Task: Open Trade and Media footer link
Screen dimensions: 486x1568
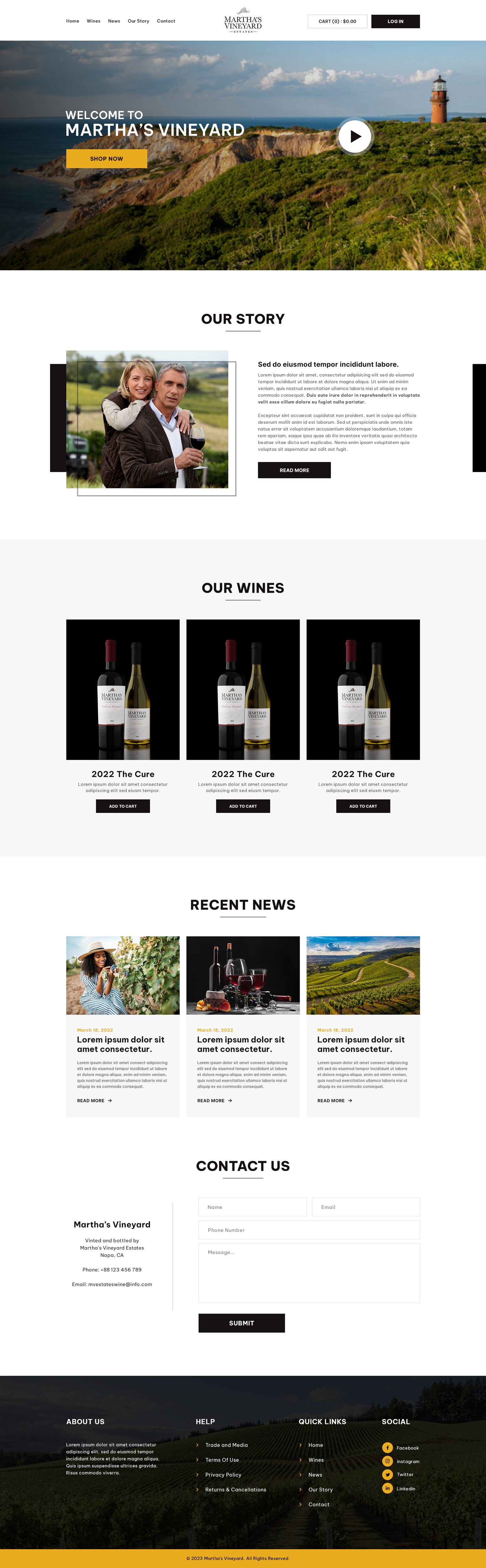Action: (226, 1445)
